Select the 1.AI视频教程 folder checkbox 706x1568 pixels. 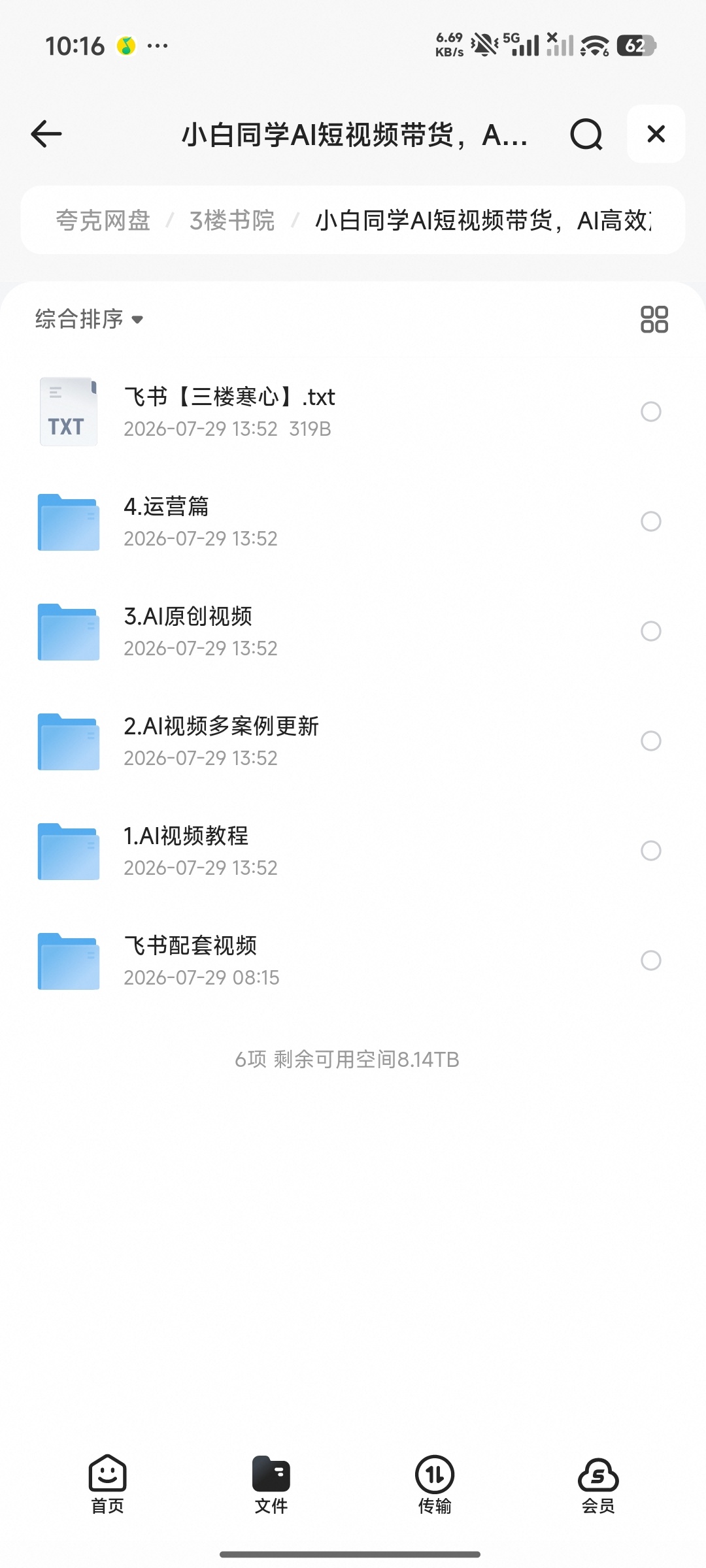650,851
